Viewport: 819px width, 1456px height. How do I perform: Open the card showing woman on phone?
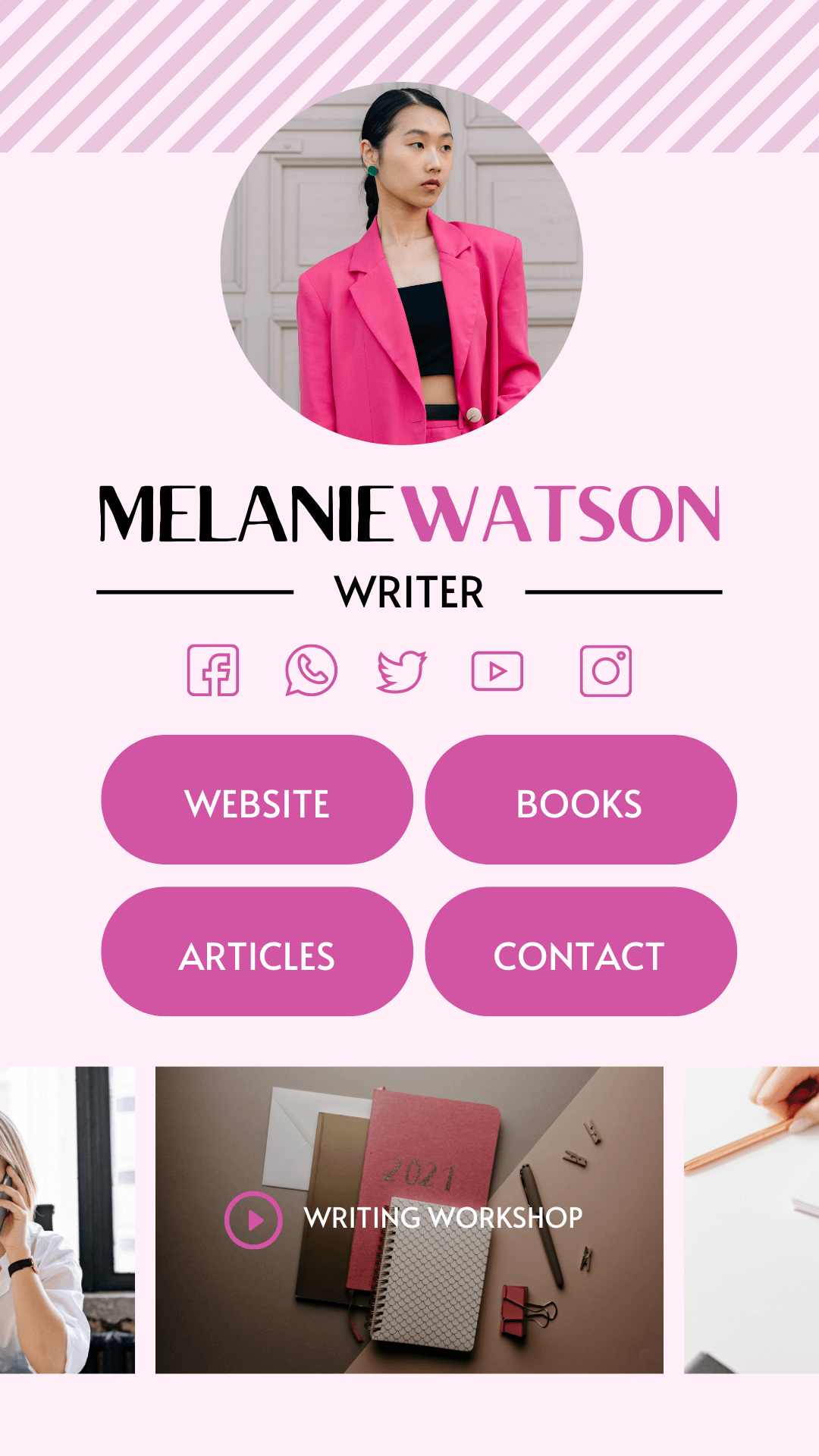pyautogui.click(x=67, y=1220)
